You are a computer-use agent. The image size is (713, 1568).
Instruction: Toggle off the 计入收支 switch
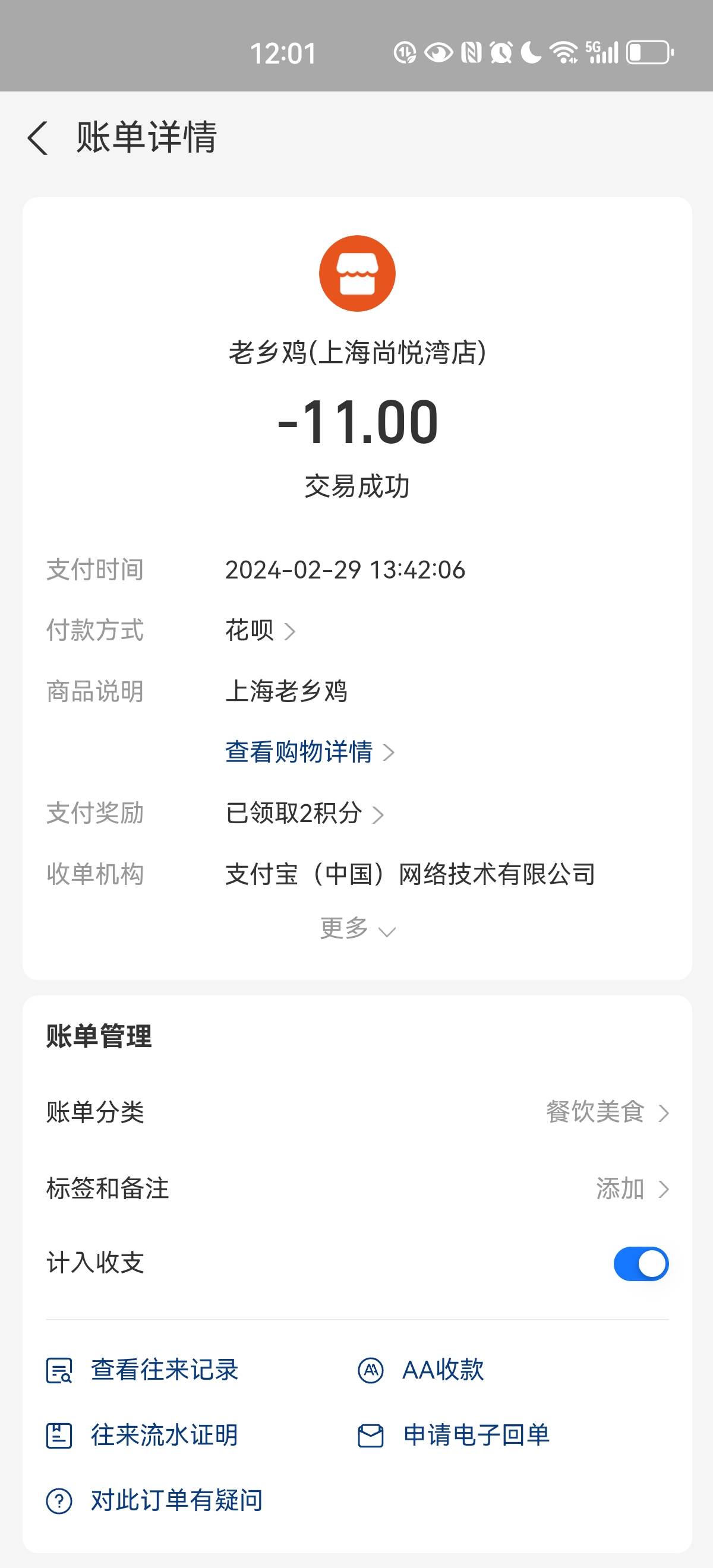pyautogui.click(x=641, y=1264)
